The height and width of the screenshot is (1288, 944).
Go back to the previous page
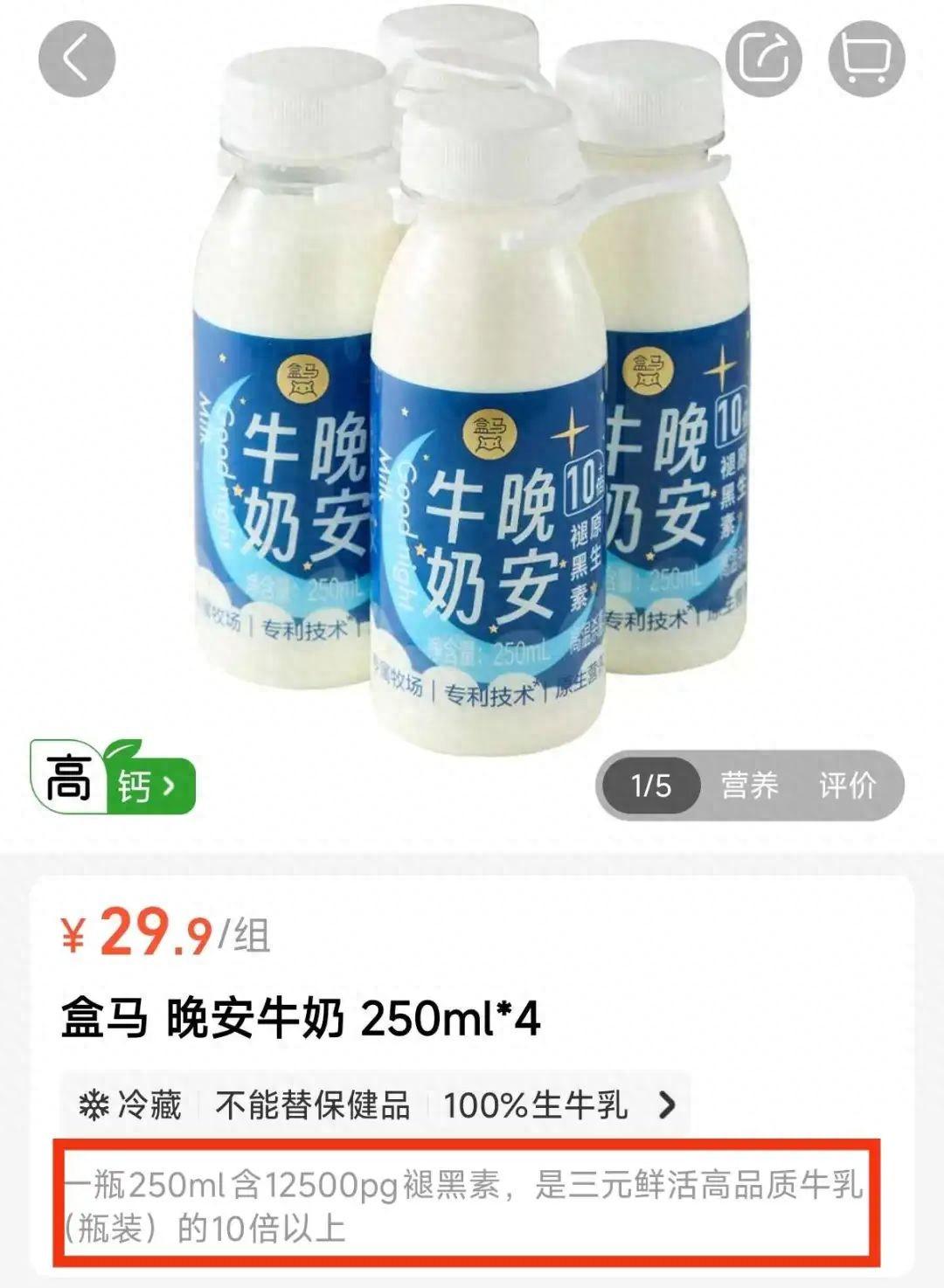[77, 59]
